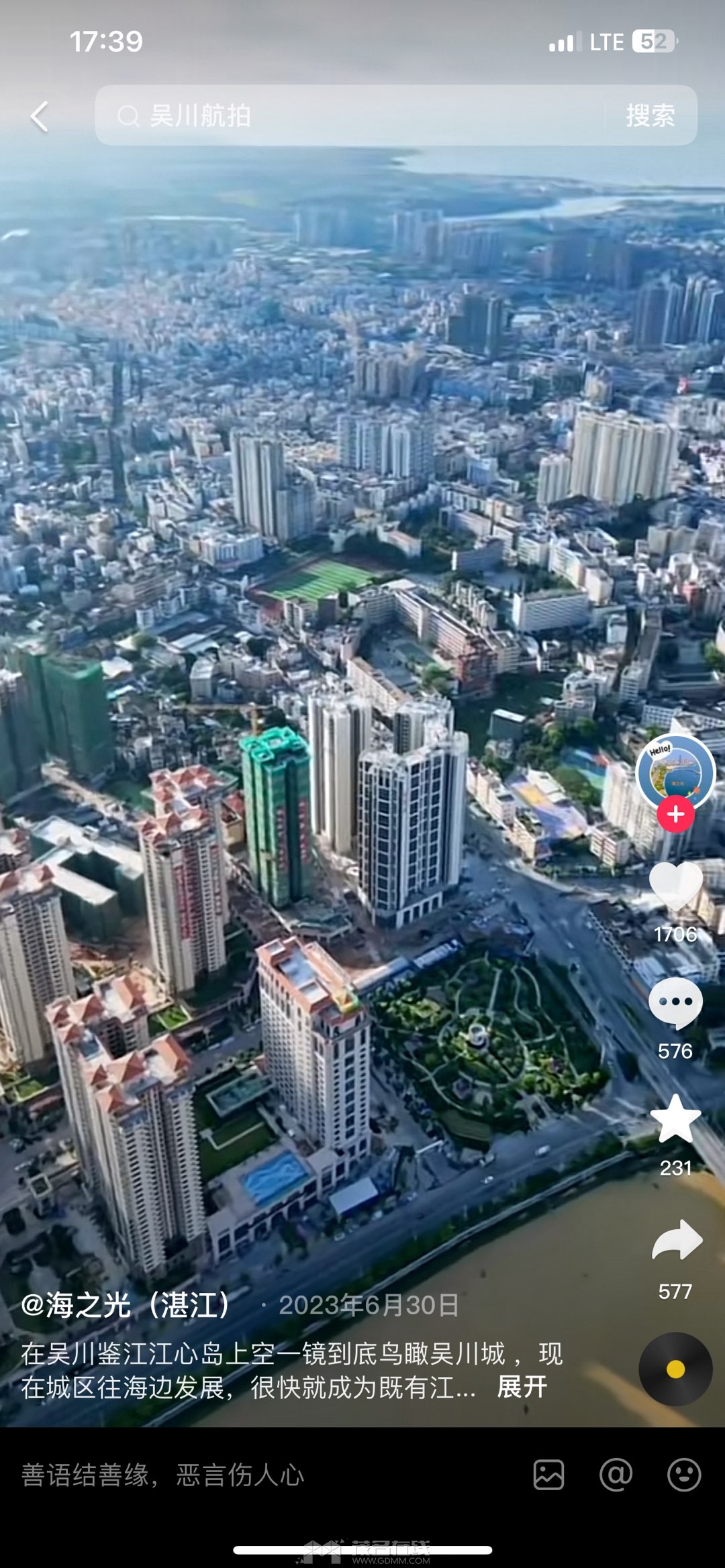Open the creator's profile avatar
725x1568 pixels.
point(675,772)
